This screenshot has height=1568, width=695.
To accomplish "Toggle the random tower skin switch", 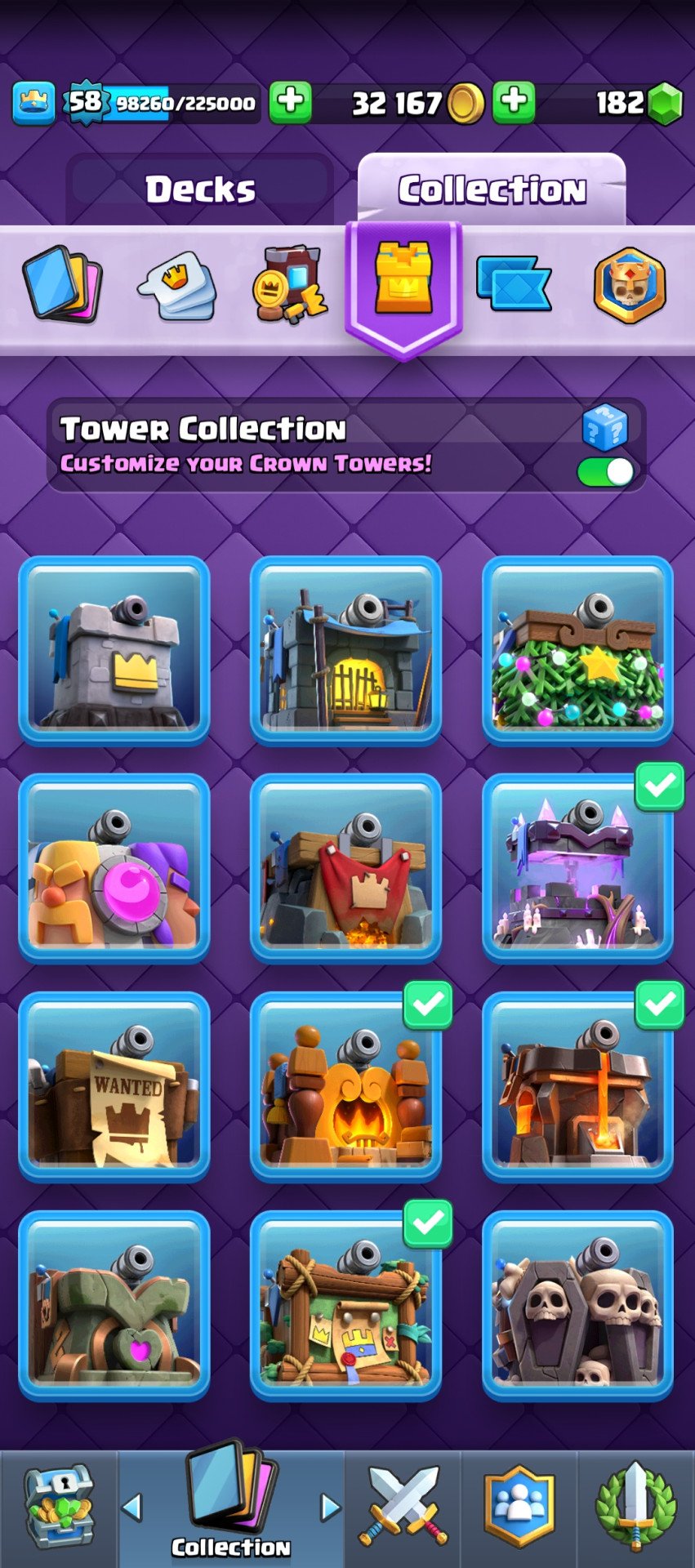I will 605,471.
